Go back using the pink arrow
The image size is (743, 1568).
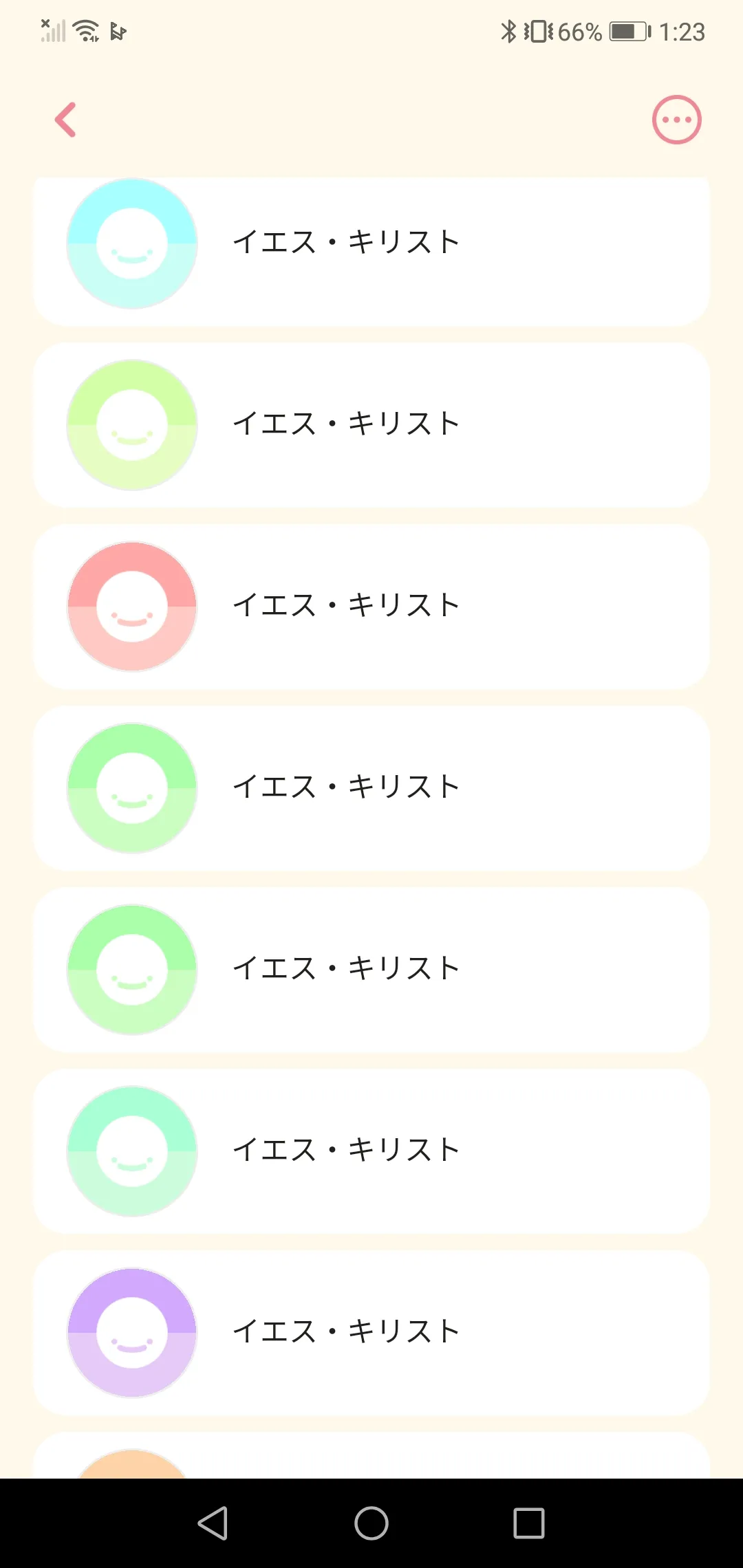tap(65, 120)
